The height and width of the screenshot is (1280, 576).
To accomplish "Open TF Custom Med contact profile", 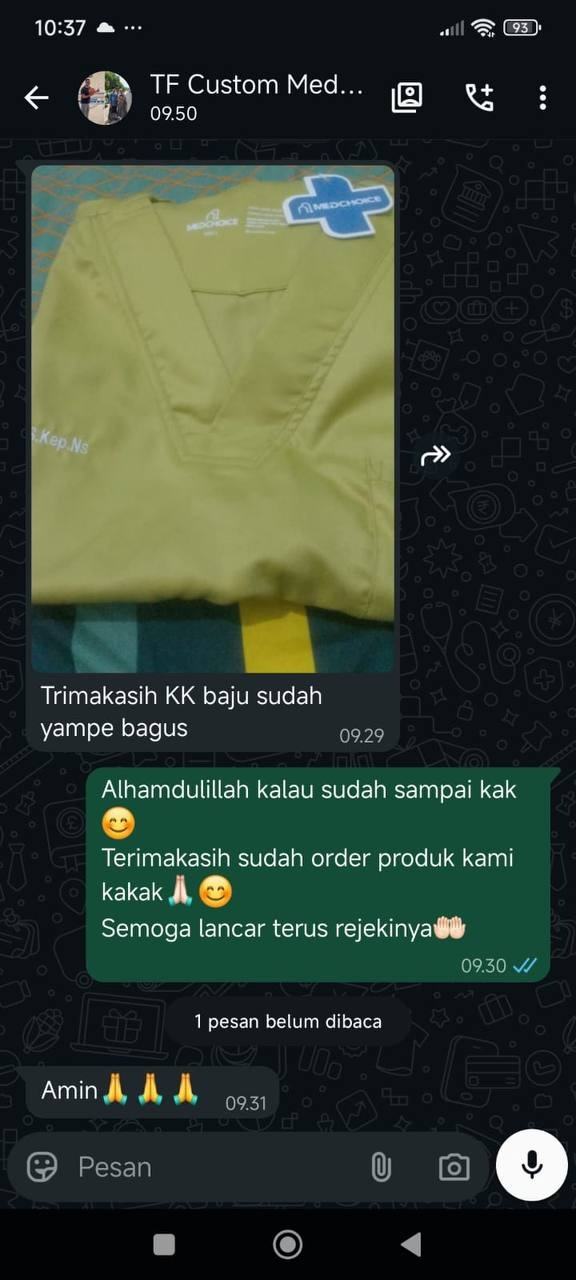I will (x=257, y=97).
